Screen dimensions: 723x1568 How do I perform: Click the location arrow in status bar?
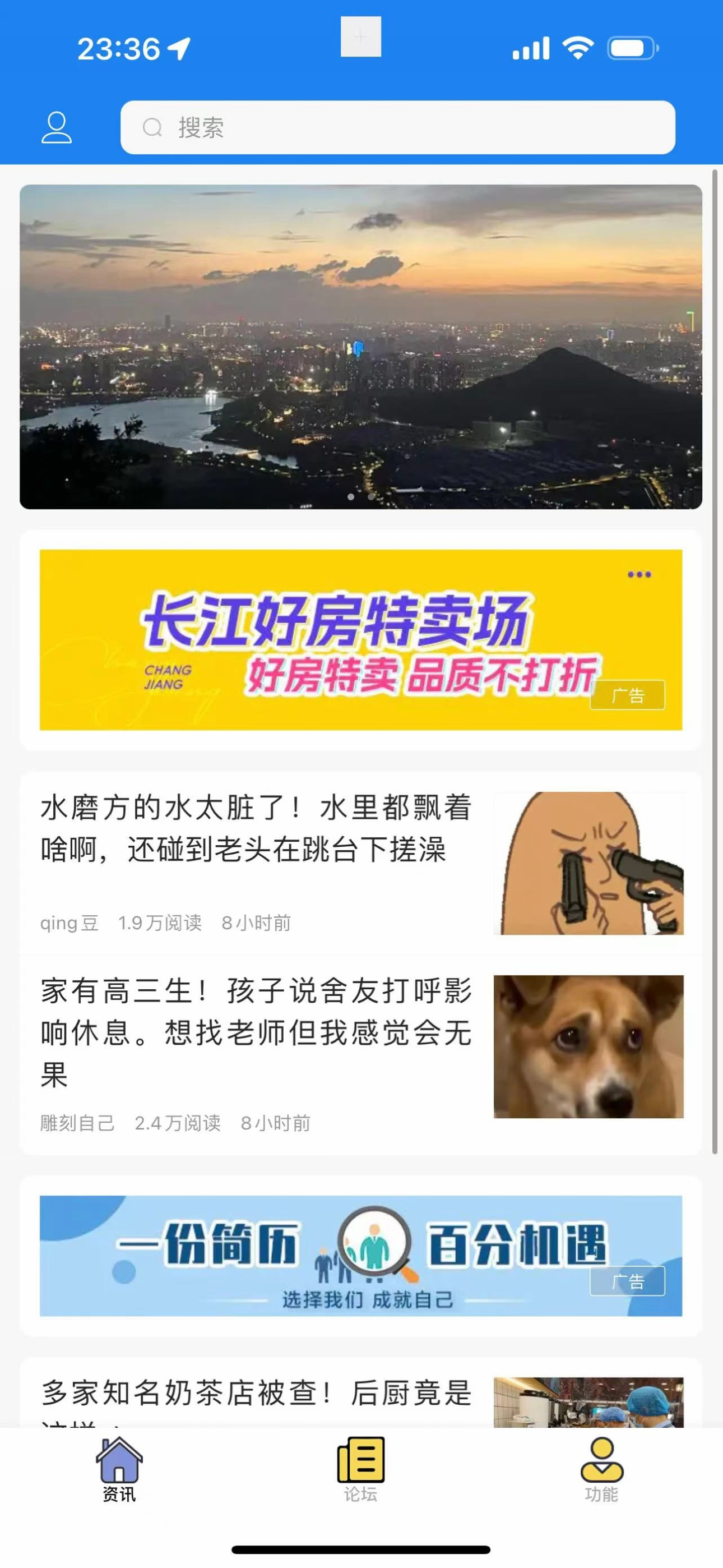pyautogui.click(x=178, y=48)
